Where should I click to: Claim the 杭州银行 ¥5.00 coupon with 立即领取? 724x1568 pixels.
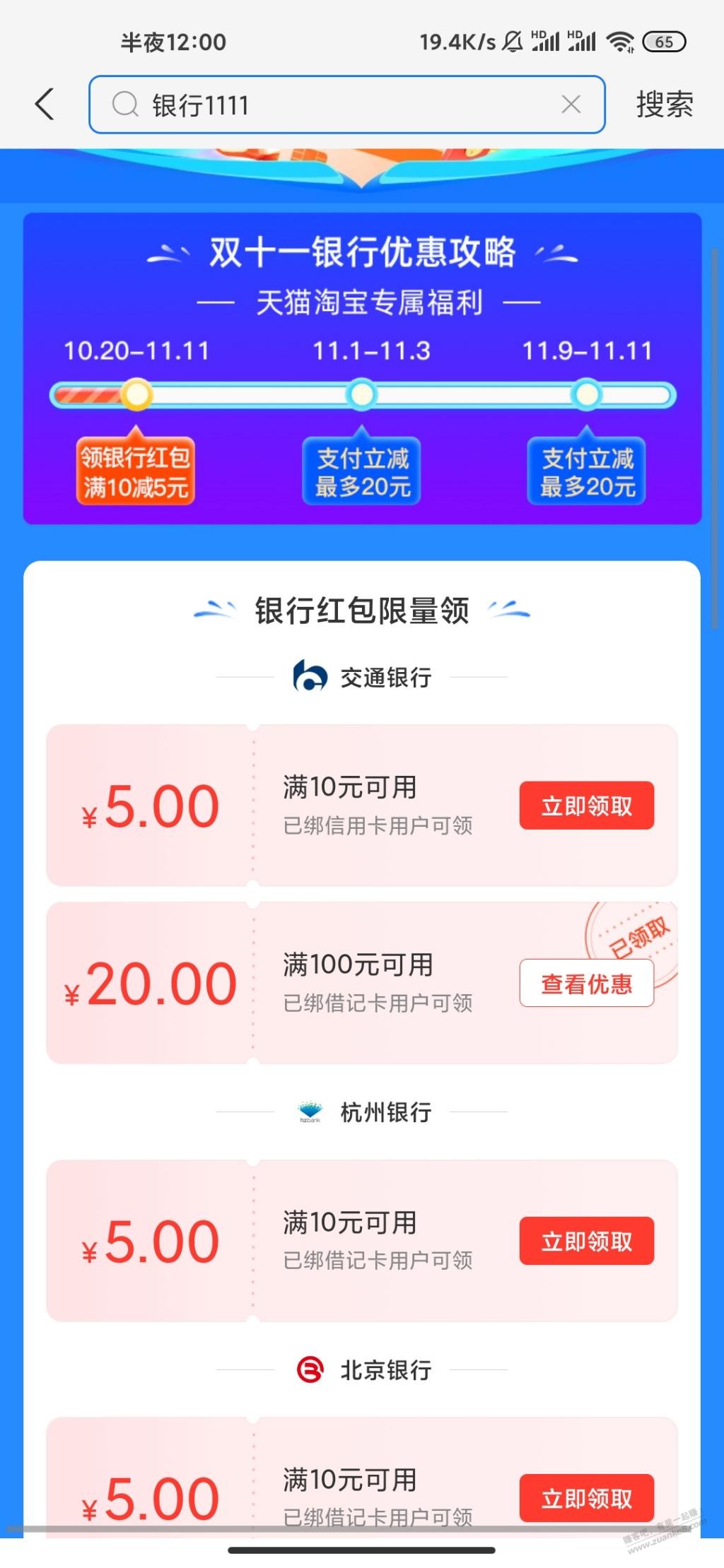(x=586, y=1241)
